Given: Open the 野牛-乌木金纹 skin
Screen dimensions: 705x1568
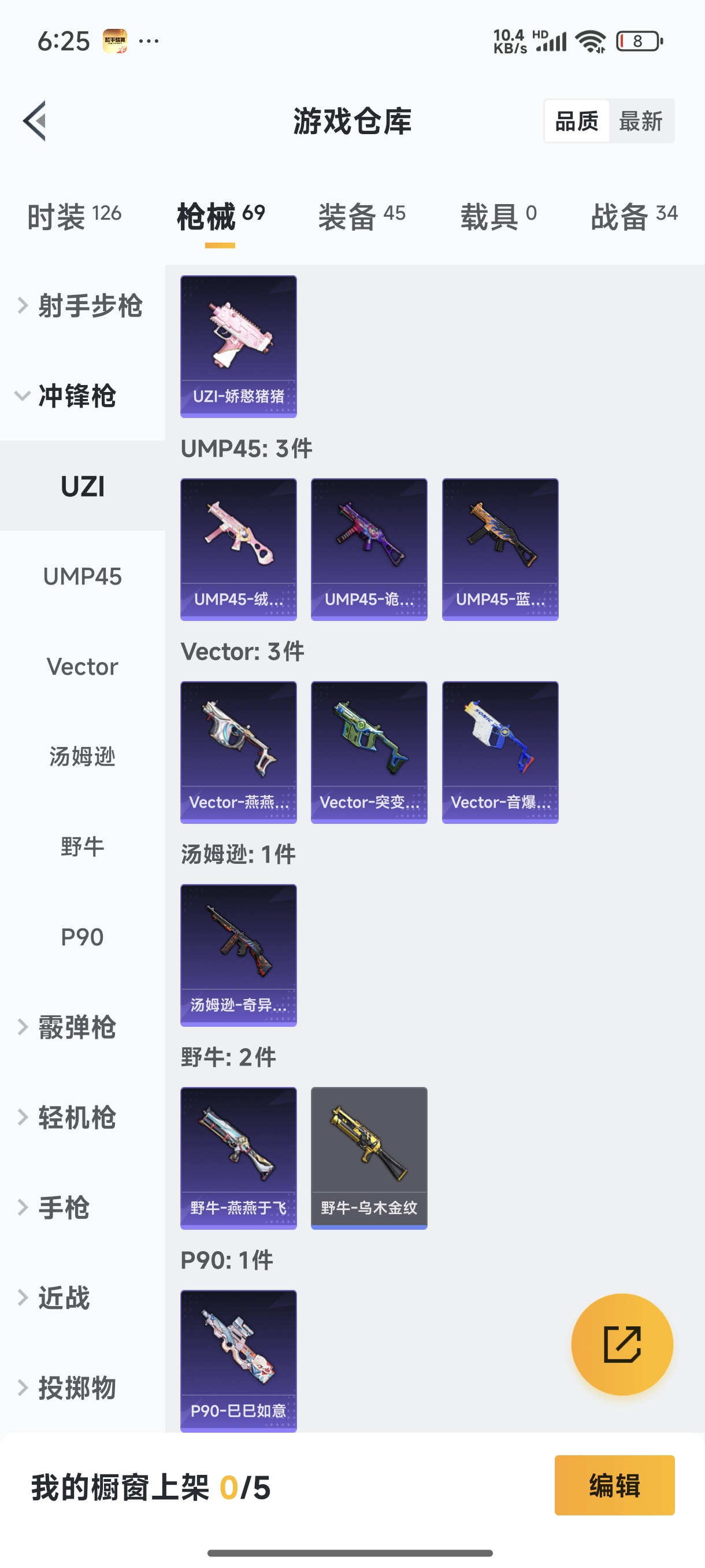Looking at the screenshot, I should tap(369, 1157).
